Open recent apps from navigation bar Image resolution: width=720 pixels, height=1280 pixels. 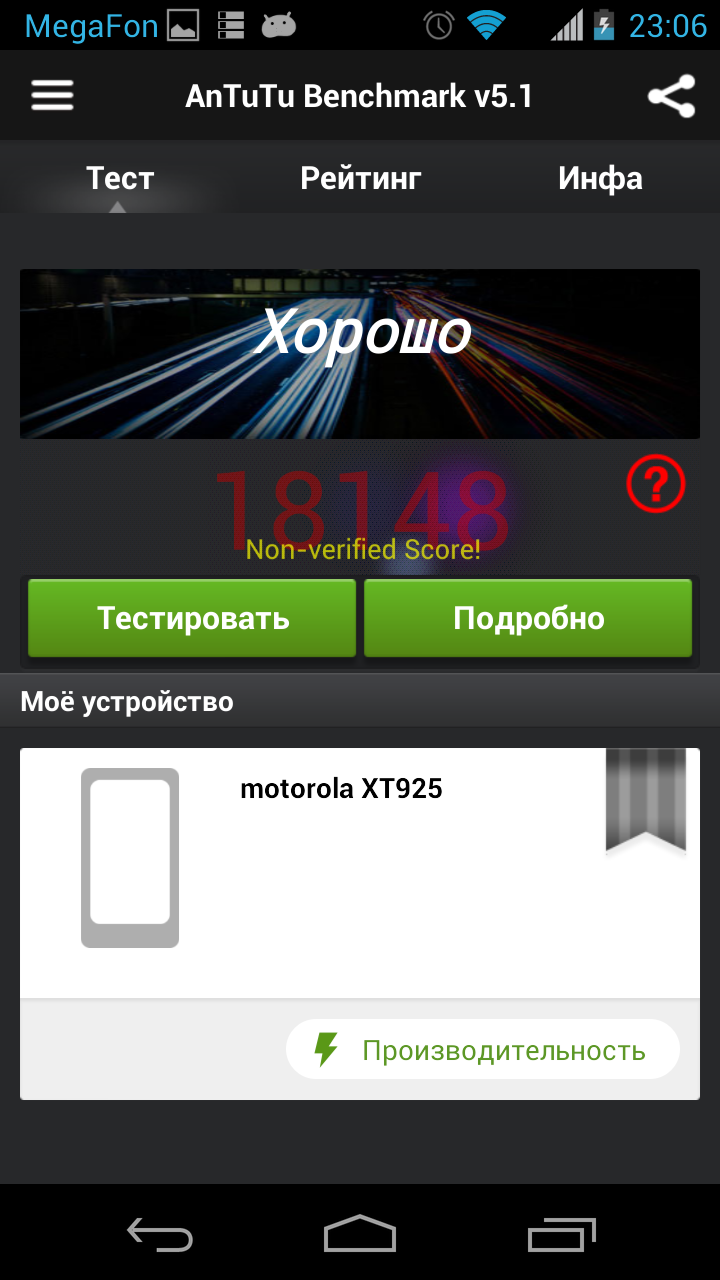click(x=562, y=1234)
